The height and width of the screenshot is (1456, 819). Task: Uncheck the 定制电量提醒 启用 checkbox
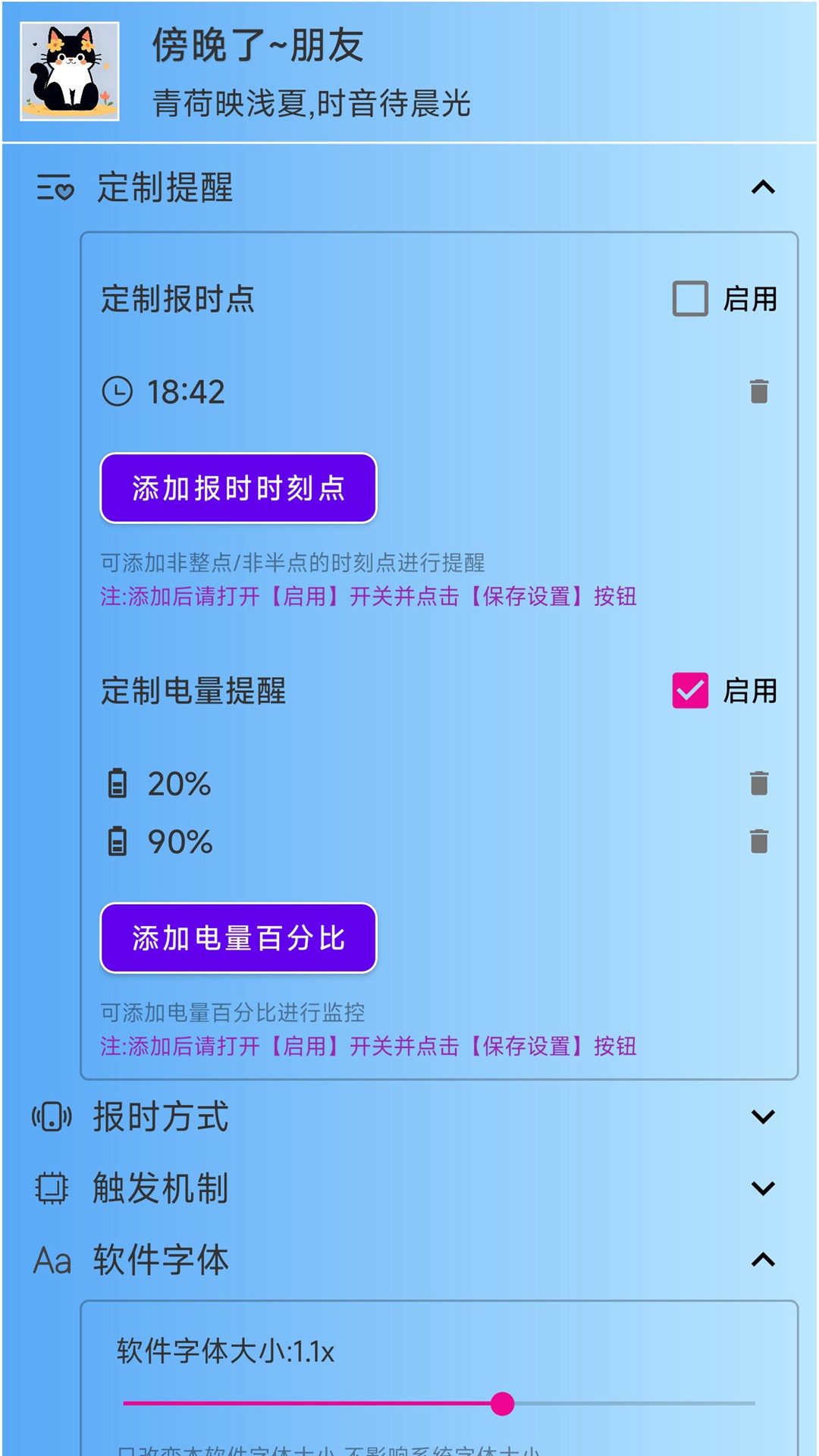pyautogui.click(x=690, y=691)
